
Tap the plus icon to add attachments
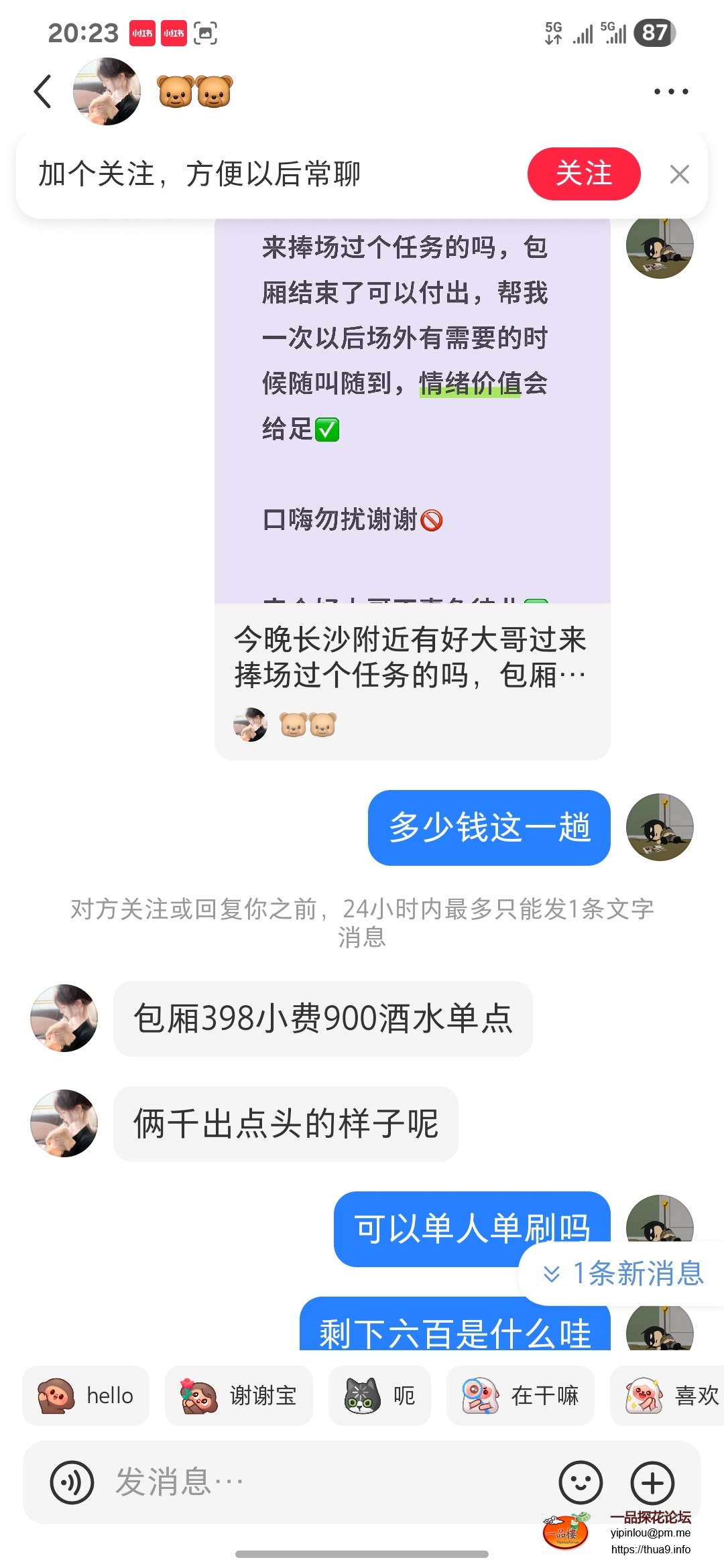pyautogui.click(x=652, y=1482)
